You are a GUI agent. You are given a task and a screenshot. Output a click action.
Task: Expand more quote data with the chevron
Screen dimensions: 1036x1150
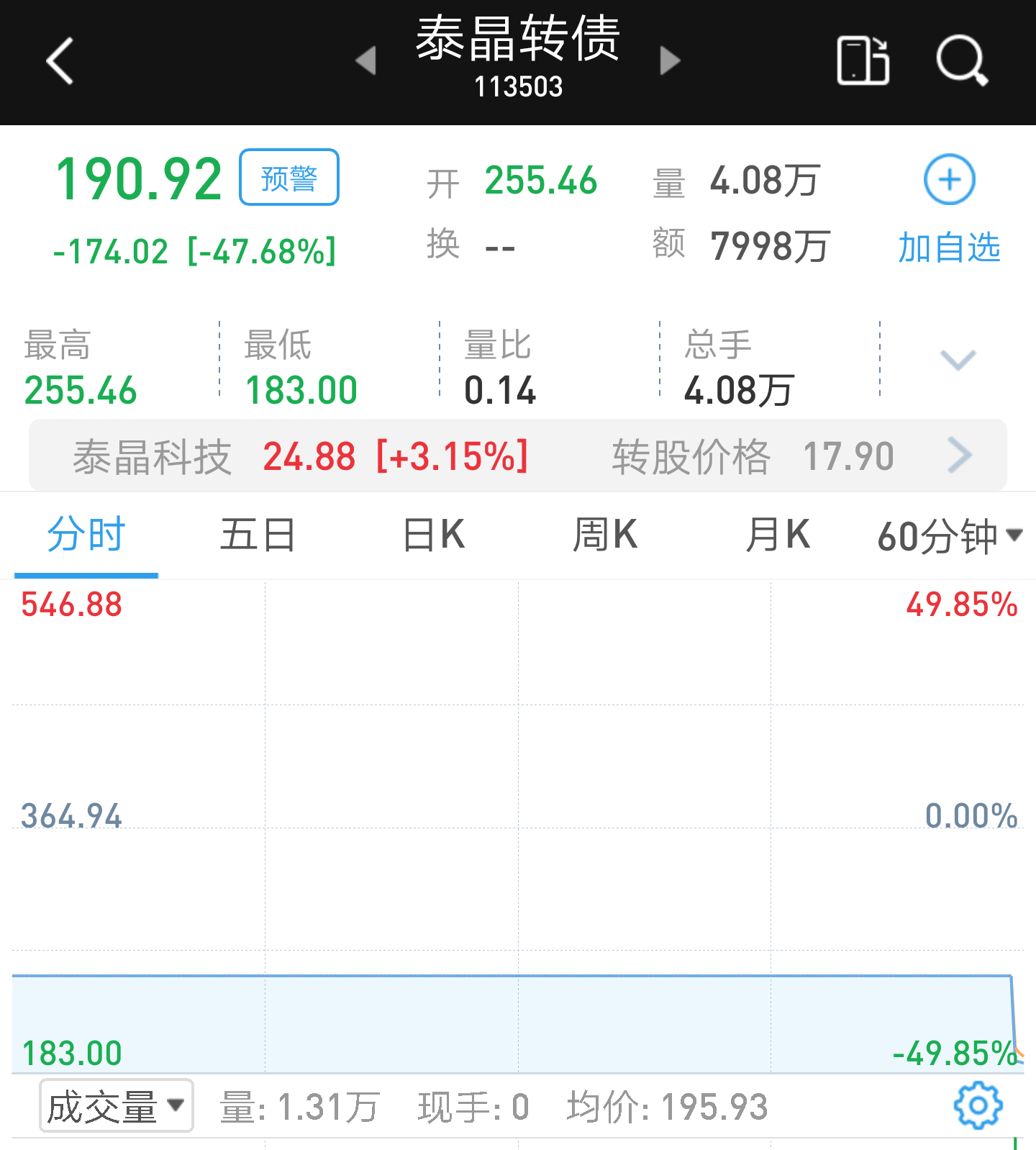click(x=957, y=361)
